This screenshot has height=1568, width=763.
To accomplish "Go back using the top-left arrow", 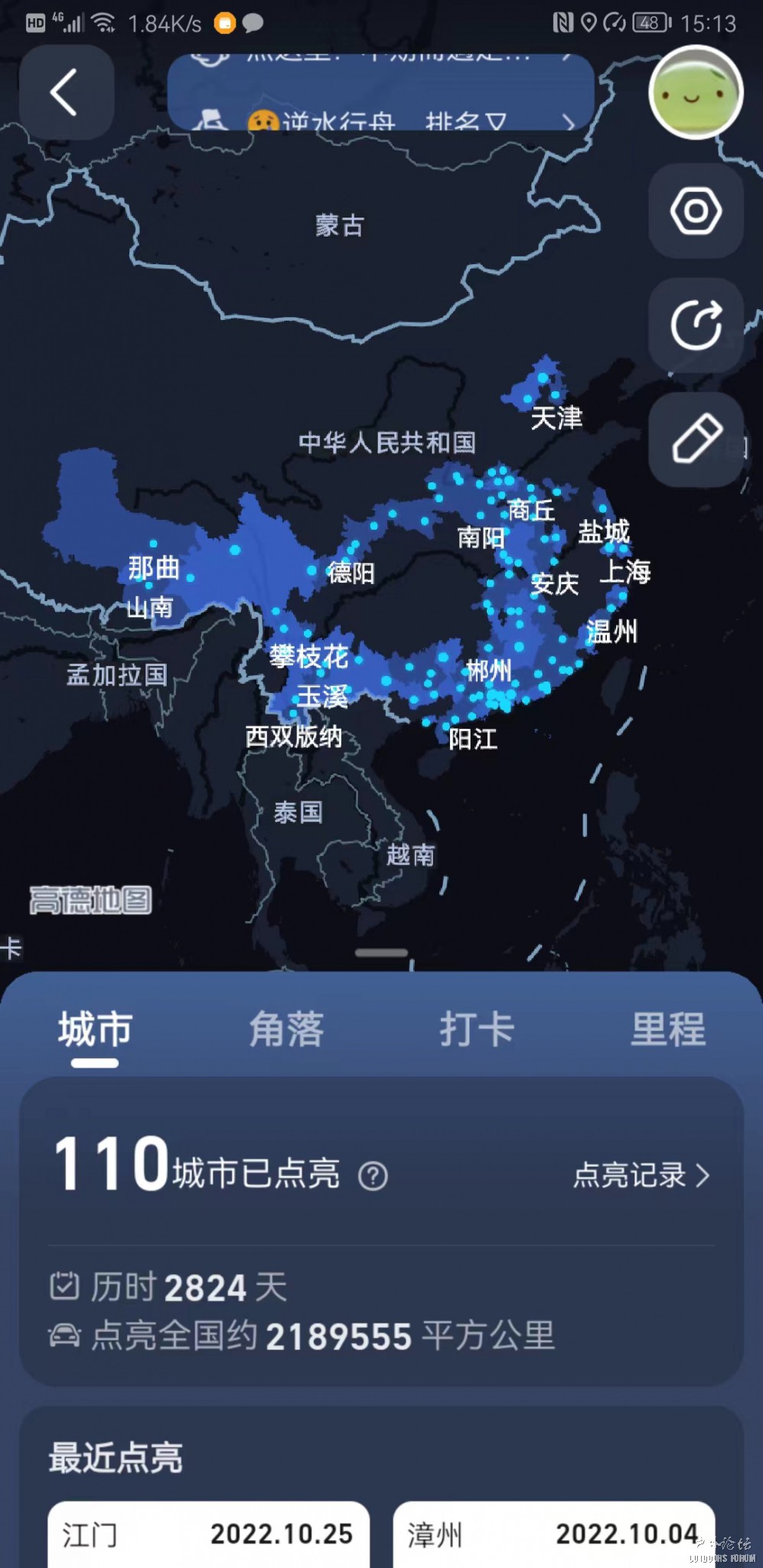I will 66,93.
